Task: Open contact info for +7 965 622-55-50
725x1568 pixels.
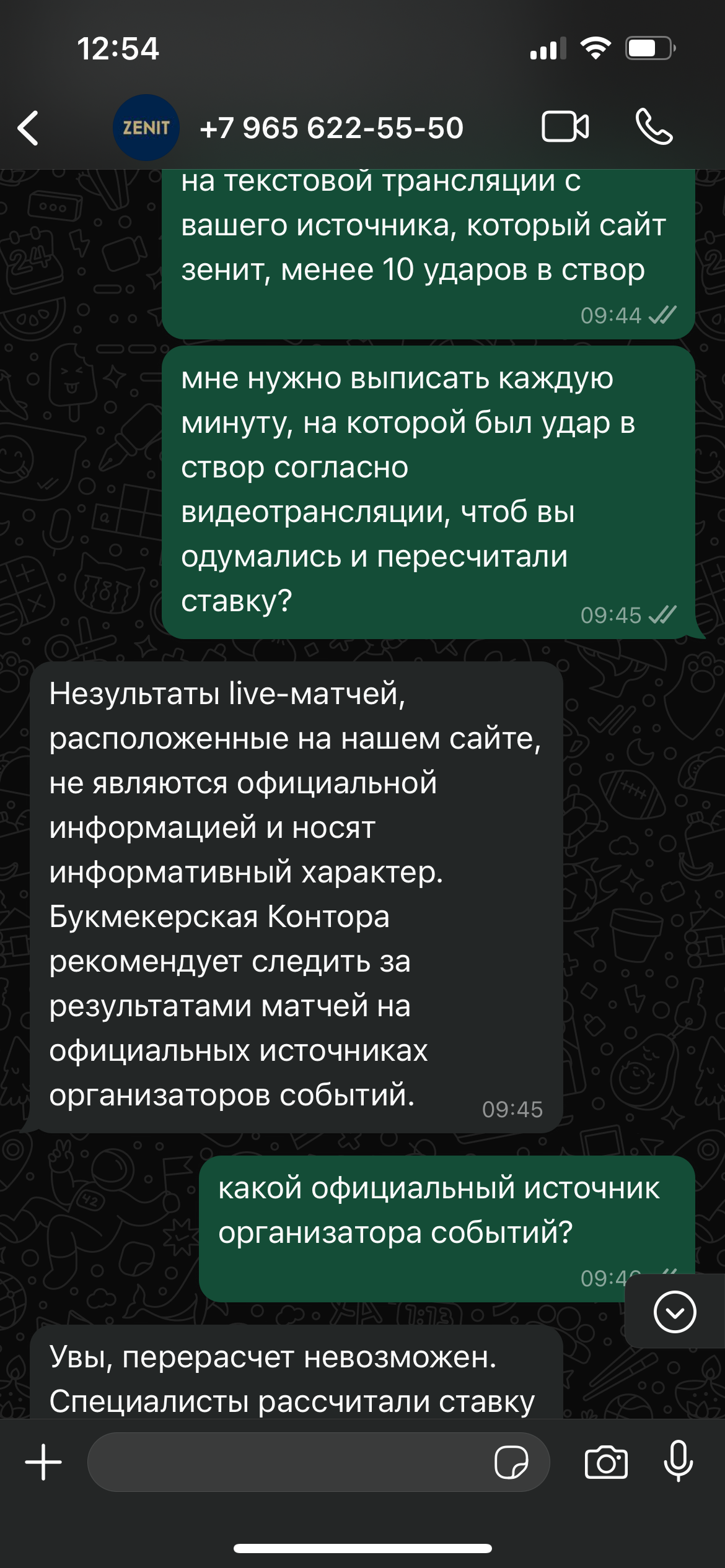Action: 332,128
